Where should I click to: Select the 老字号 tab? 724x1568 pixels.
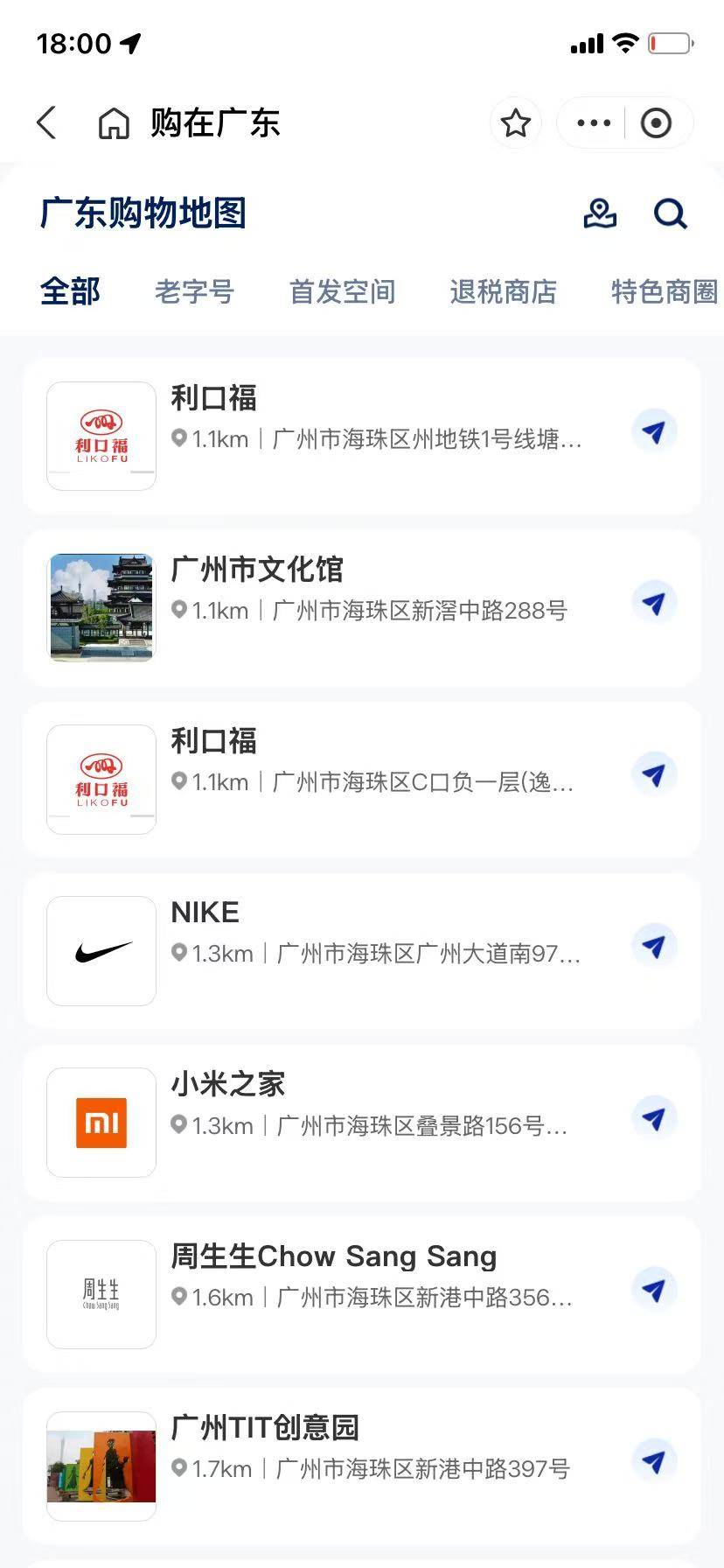point(195,291)
